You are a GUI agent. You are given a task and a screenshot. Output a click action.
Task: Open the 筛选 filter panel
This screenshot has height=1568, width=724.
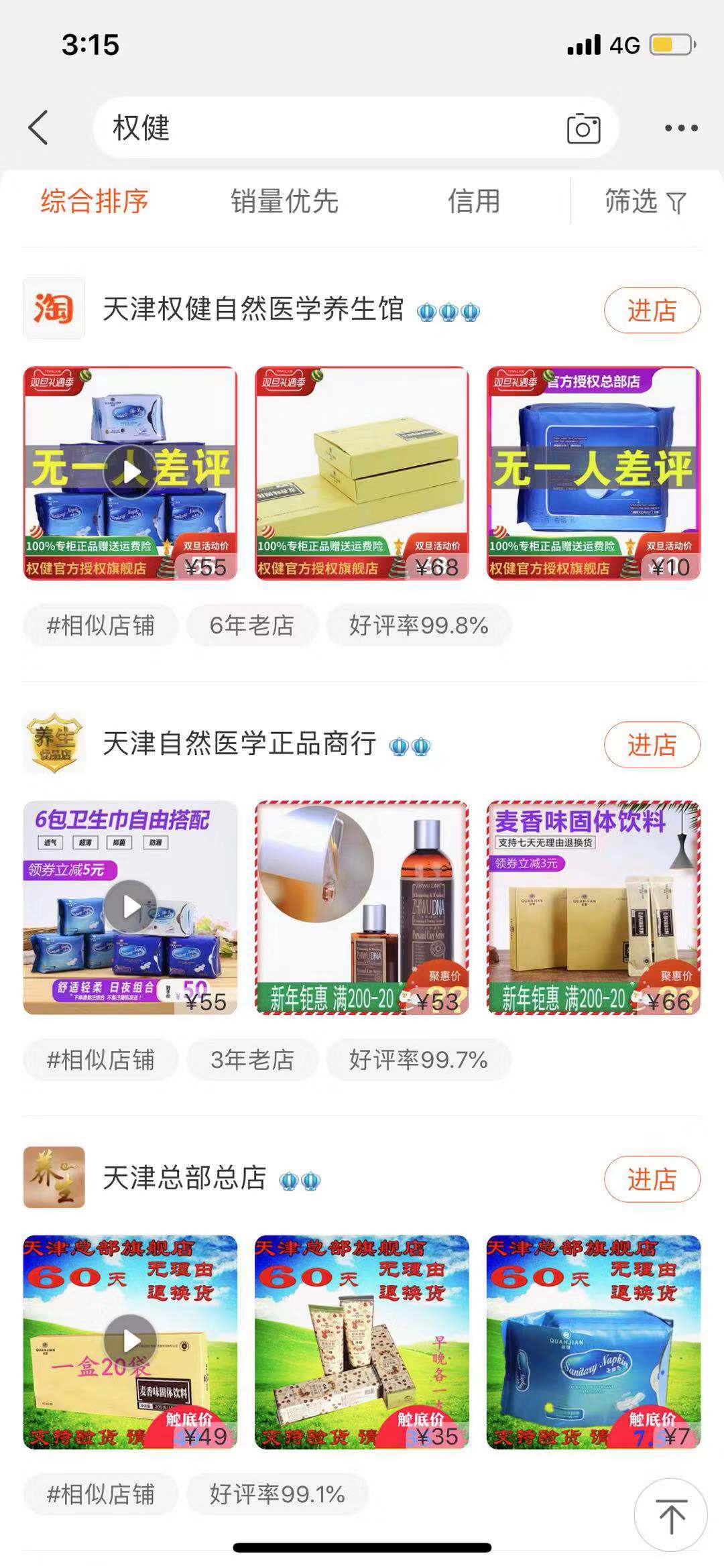644,200
